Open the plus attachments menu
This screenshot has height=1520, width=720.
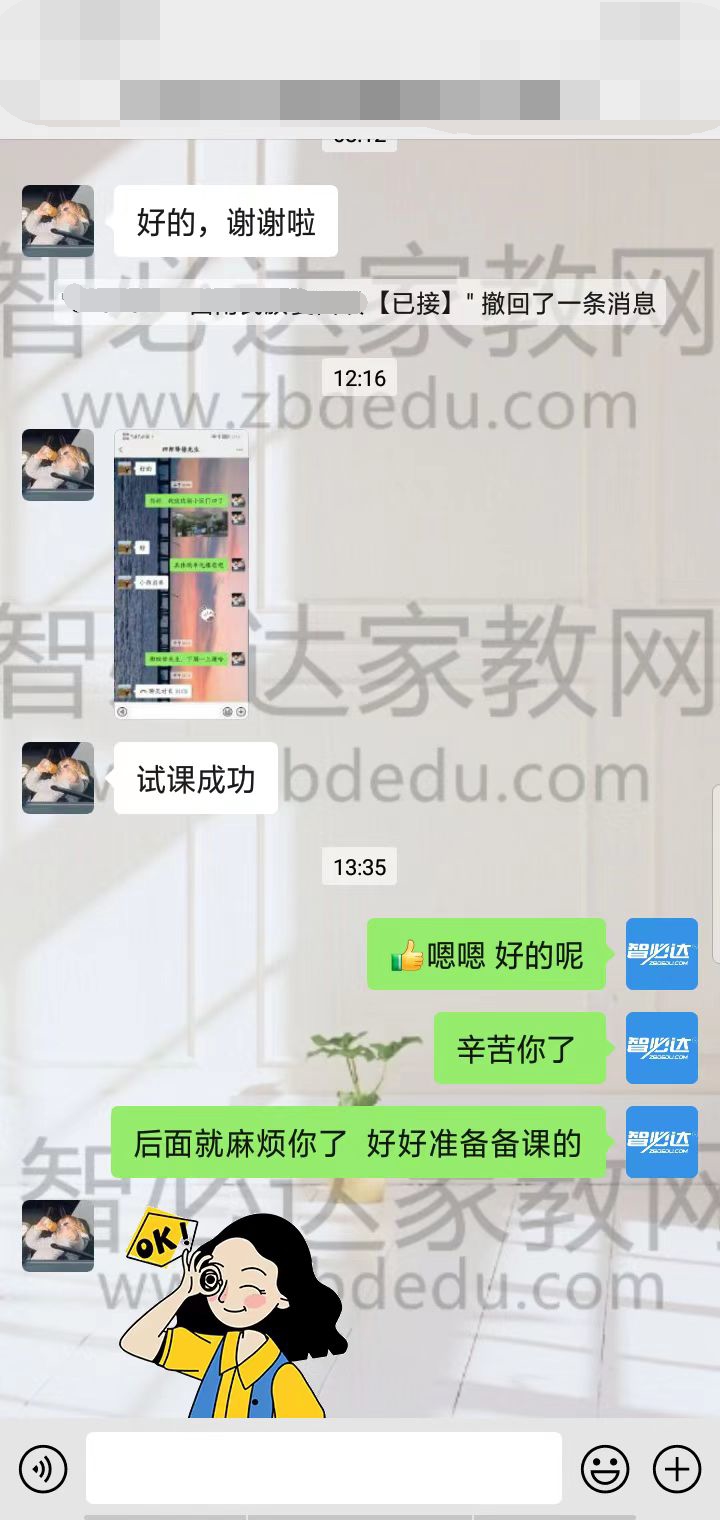click(677, 1468)
